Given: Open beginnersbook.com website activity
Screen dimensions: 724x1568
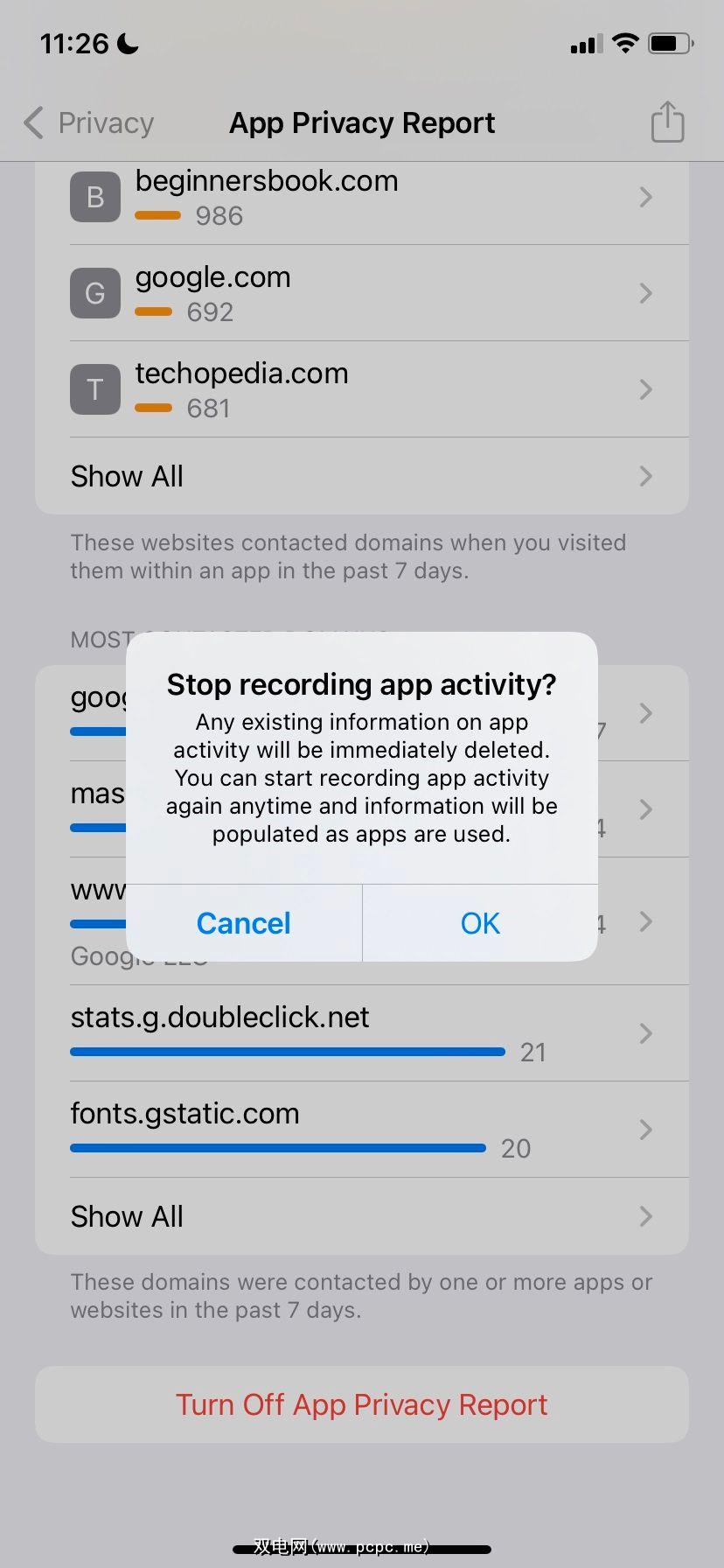Looking at the screenshot, I should [362, 198].
